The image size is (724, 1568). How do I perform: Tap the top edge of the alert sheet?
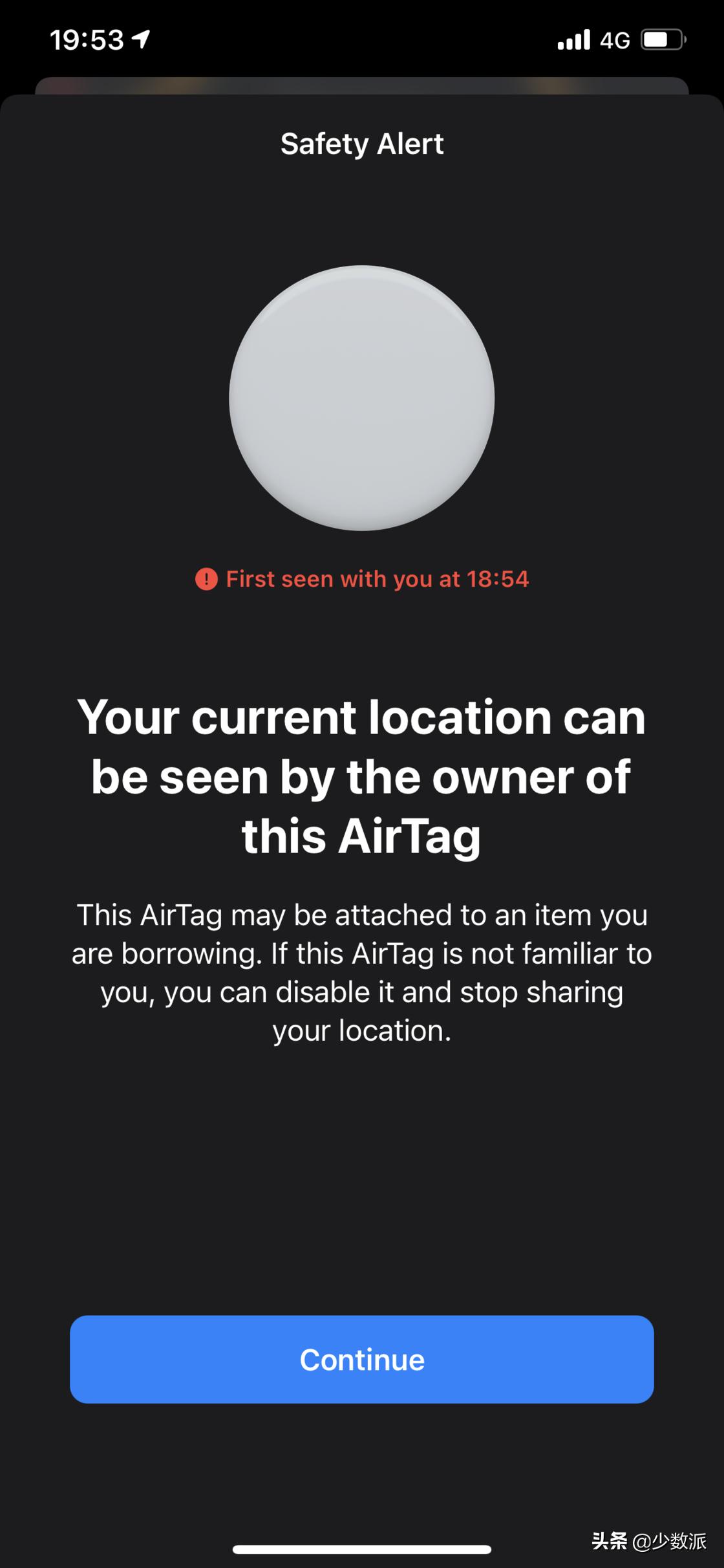[x=362, y=96]
